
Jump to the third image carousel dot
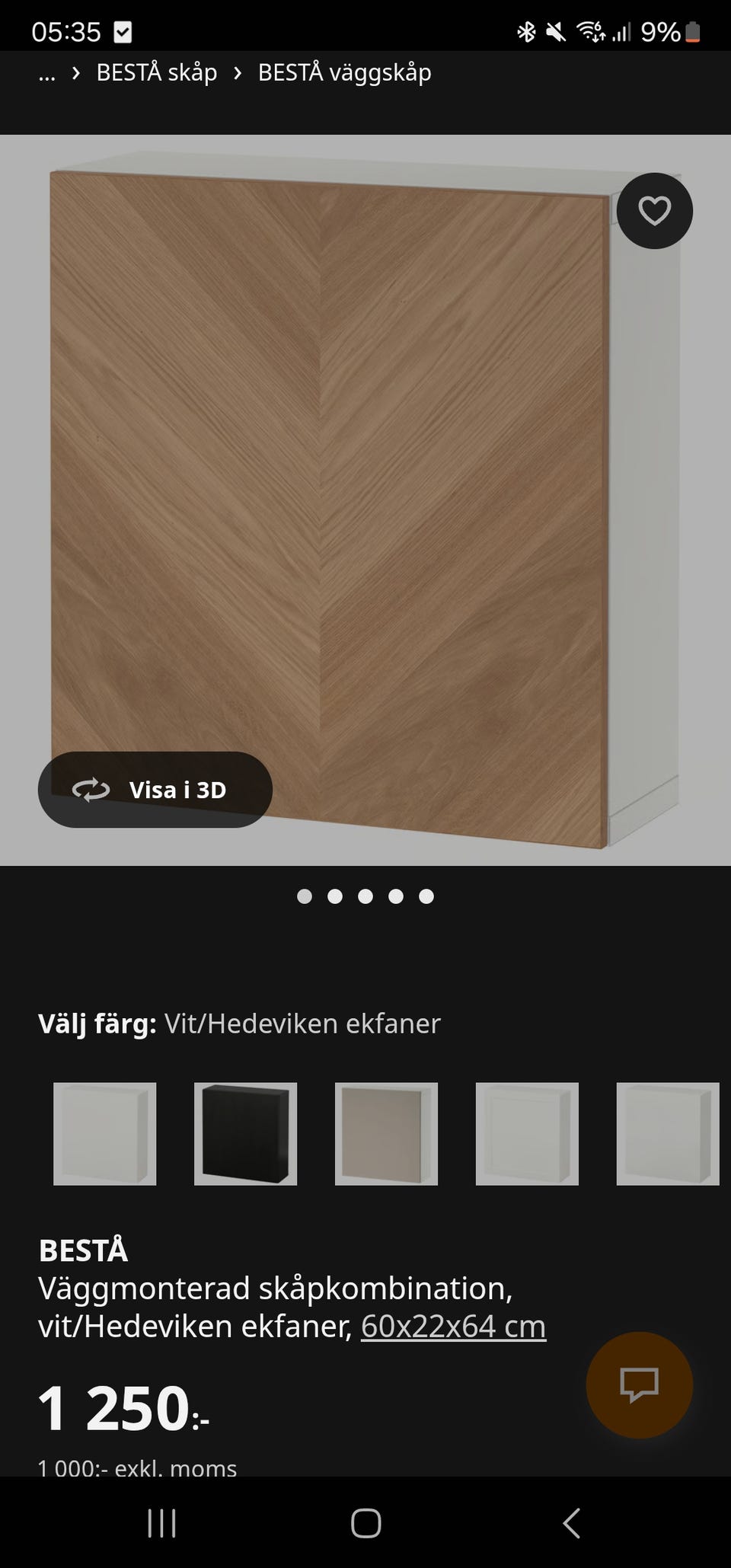(x=365, y=896)
